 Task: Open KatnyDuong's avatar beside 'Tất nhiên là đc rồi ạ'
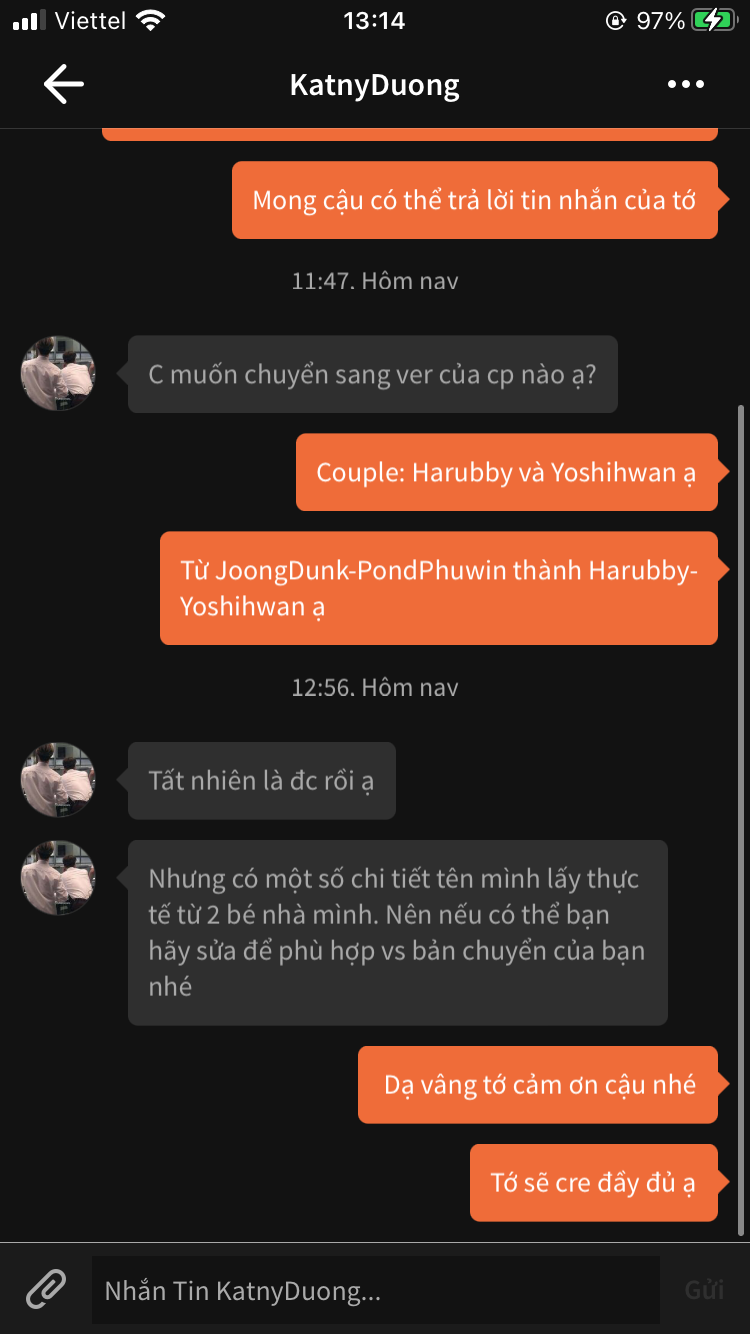click(x=58, y=780)
